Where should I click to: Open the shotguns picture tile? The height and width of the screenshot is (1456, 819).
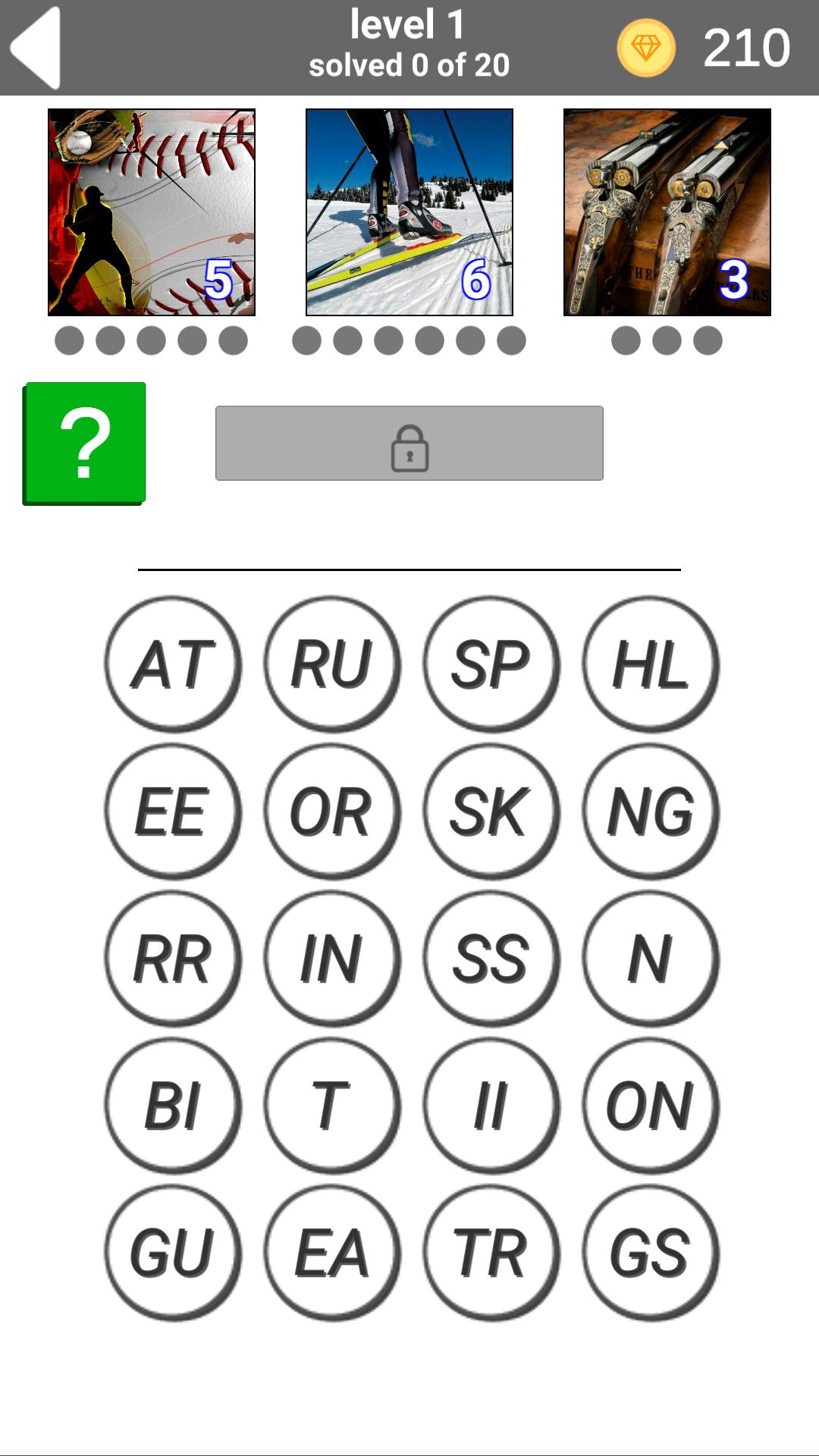(667, 212)
